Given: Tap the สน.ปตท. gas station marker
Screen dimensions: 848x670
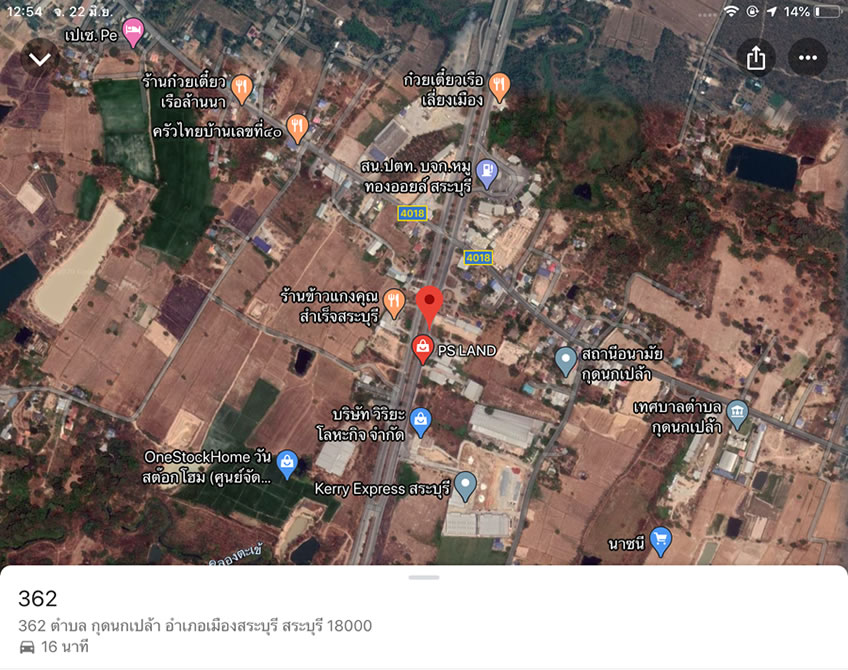Looking at the screenshot, I should pos(486,172).
